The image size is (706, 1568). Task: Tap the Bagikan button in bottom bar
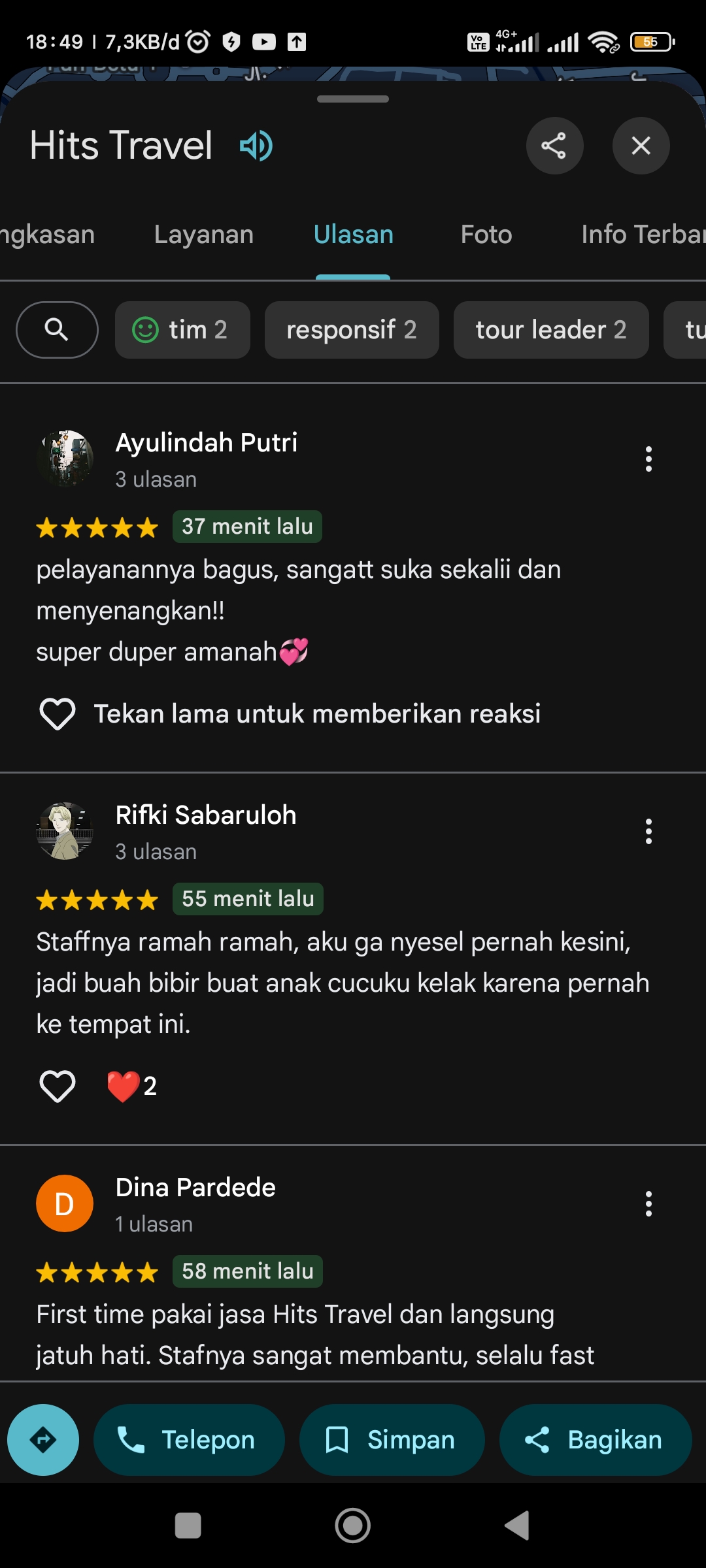(x=596, y=1440)
